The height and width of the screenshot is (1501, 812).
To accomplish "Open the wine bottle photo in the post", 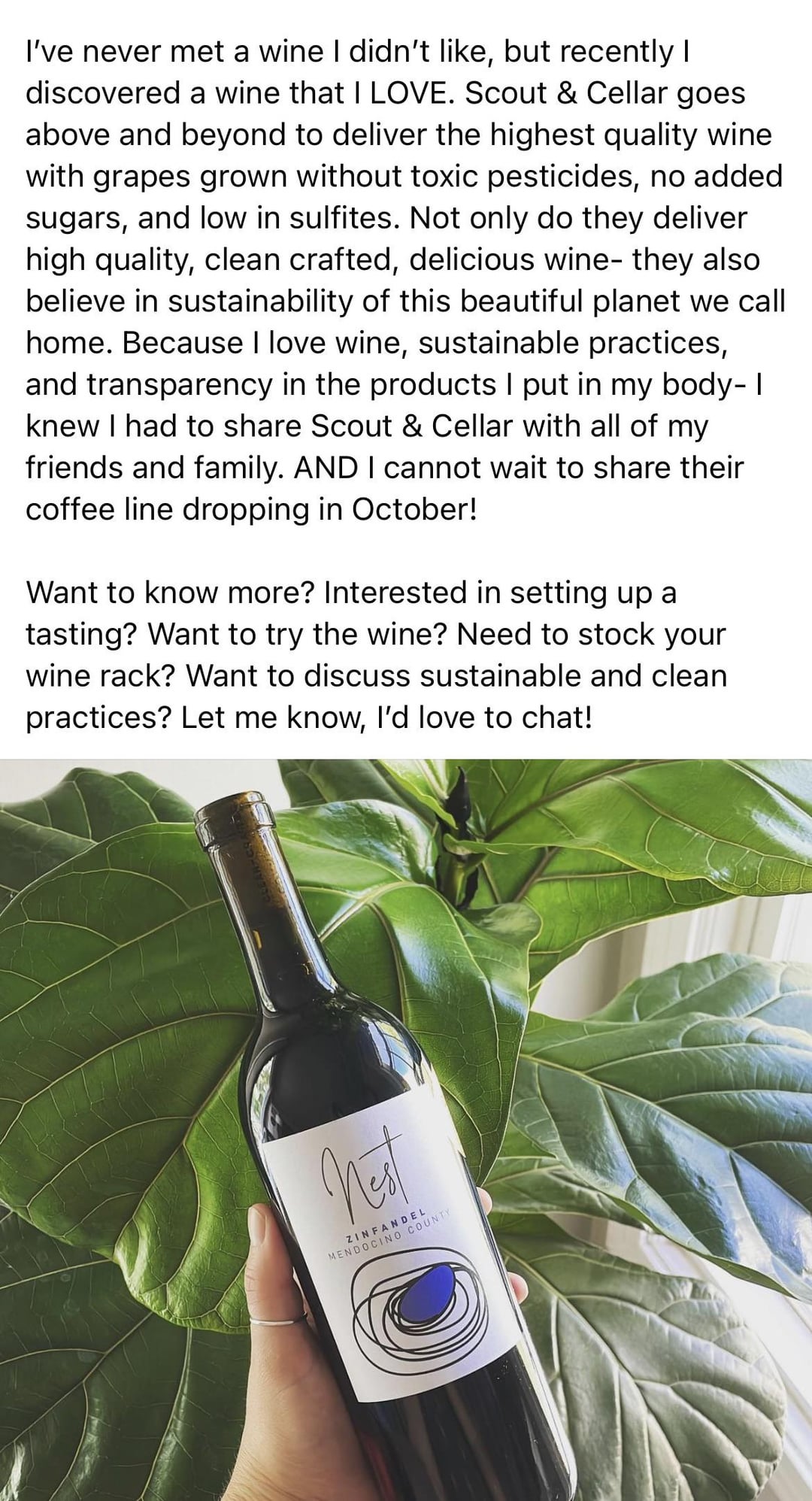I will [406, 1130].
